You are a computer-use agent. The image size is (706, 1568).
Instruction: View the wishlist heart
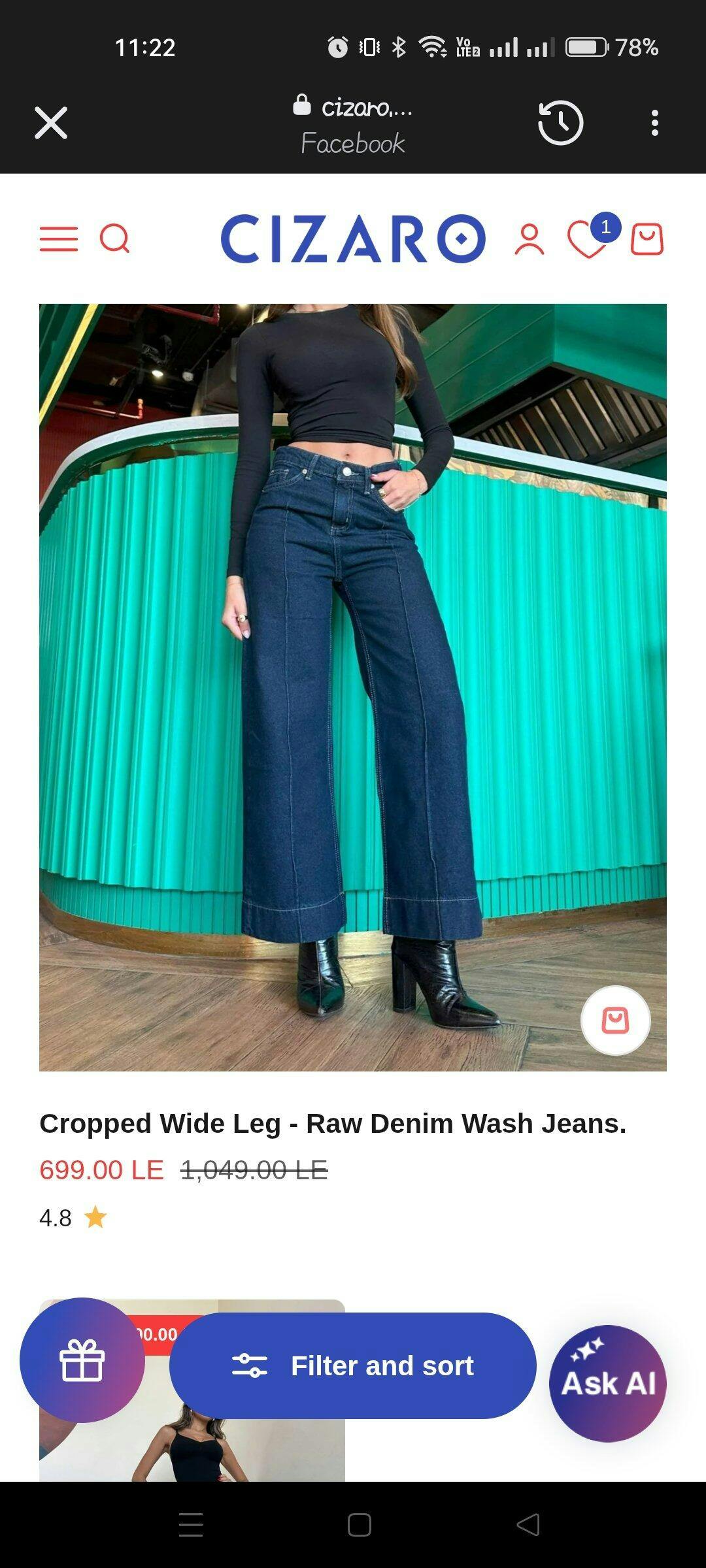click(586, 240)
